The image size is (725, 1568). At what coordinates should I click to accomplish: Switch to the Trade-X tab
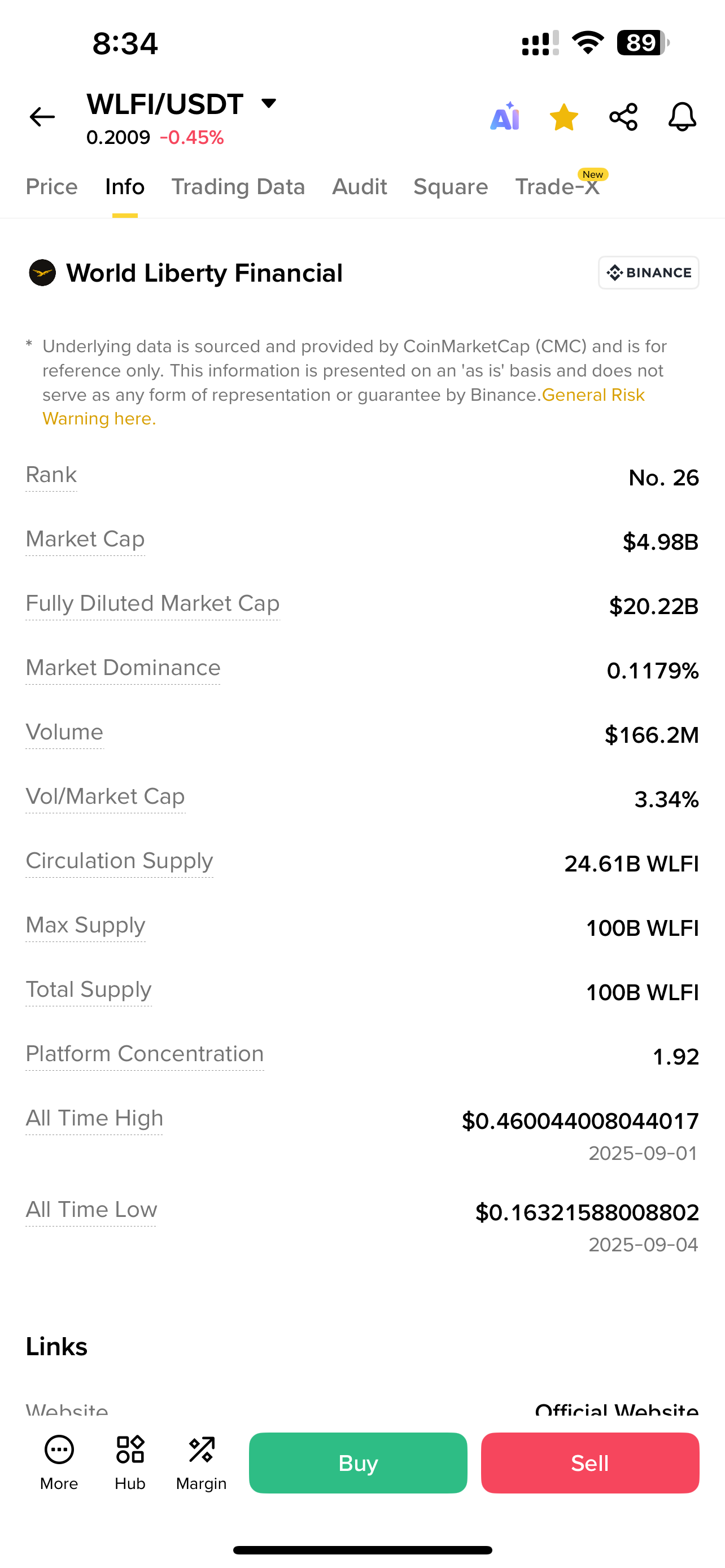tap(557, 187)
